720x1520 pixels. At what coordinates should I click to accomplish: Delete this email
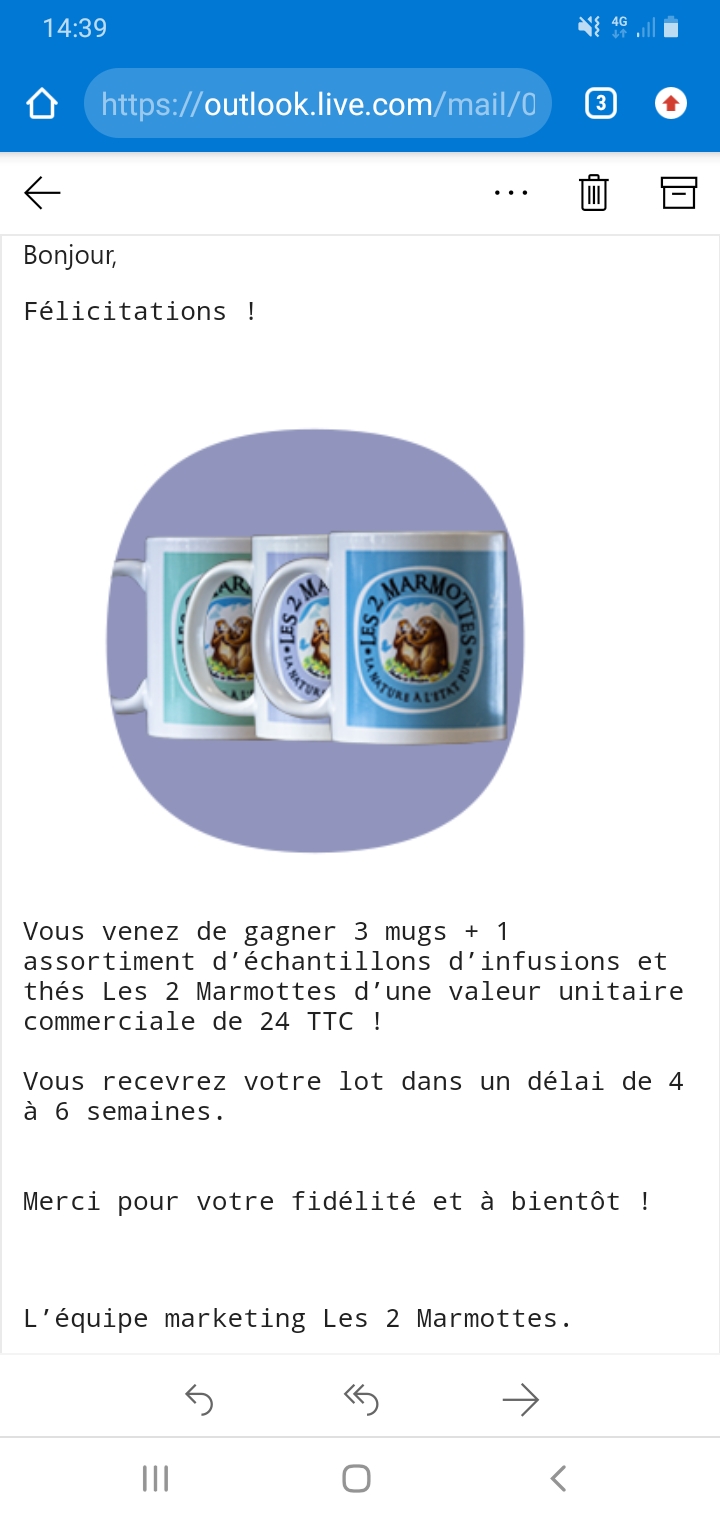click(x=594, y=193)
